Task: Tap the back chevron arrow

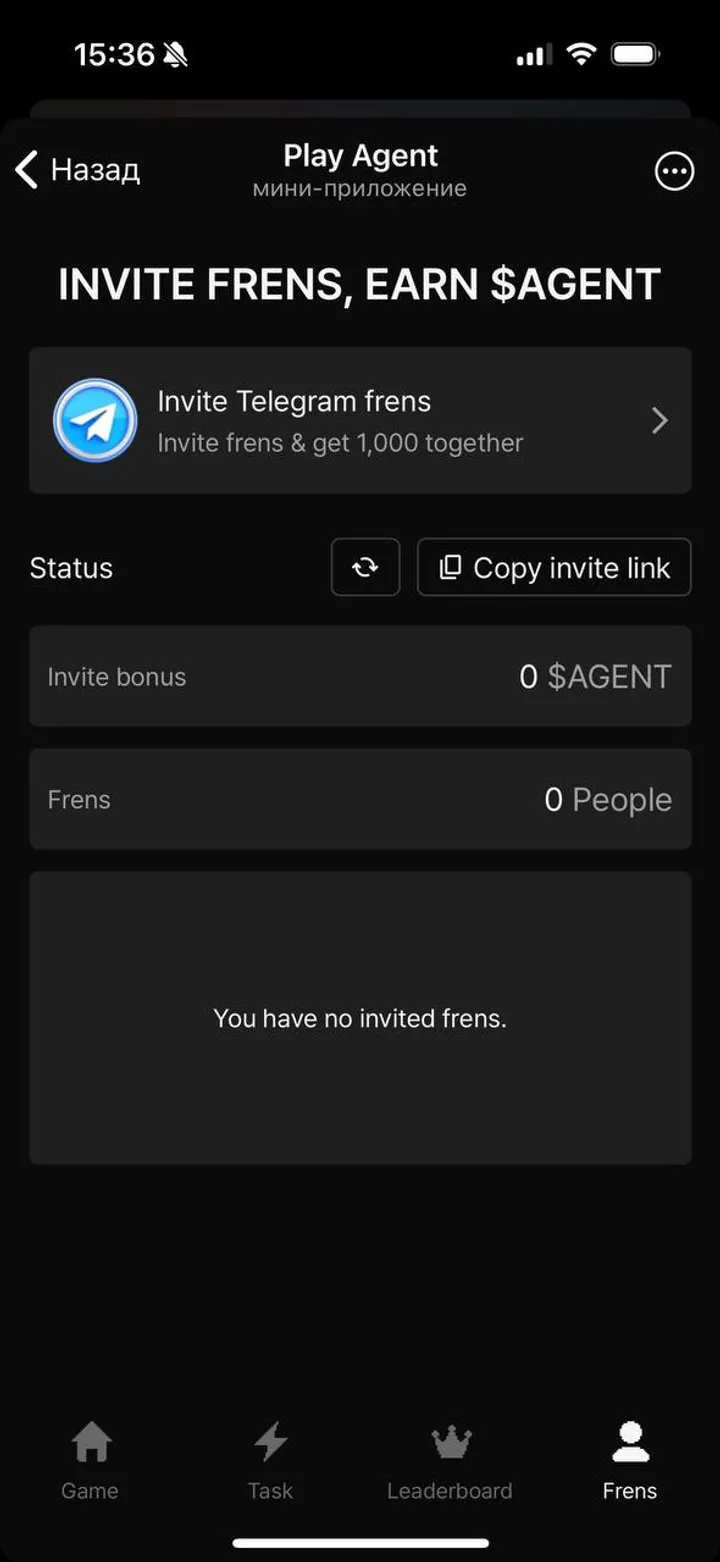Action: (26, 170)
